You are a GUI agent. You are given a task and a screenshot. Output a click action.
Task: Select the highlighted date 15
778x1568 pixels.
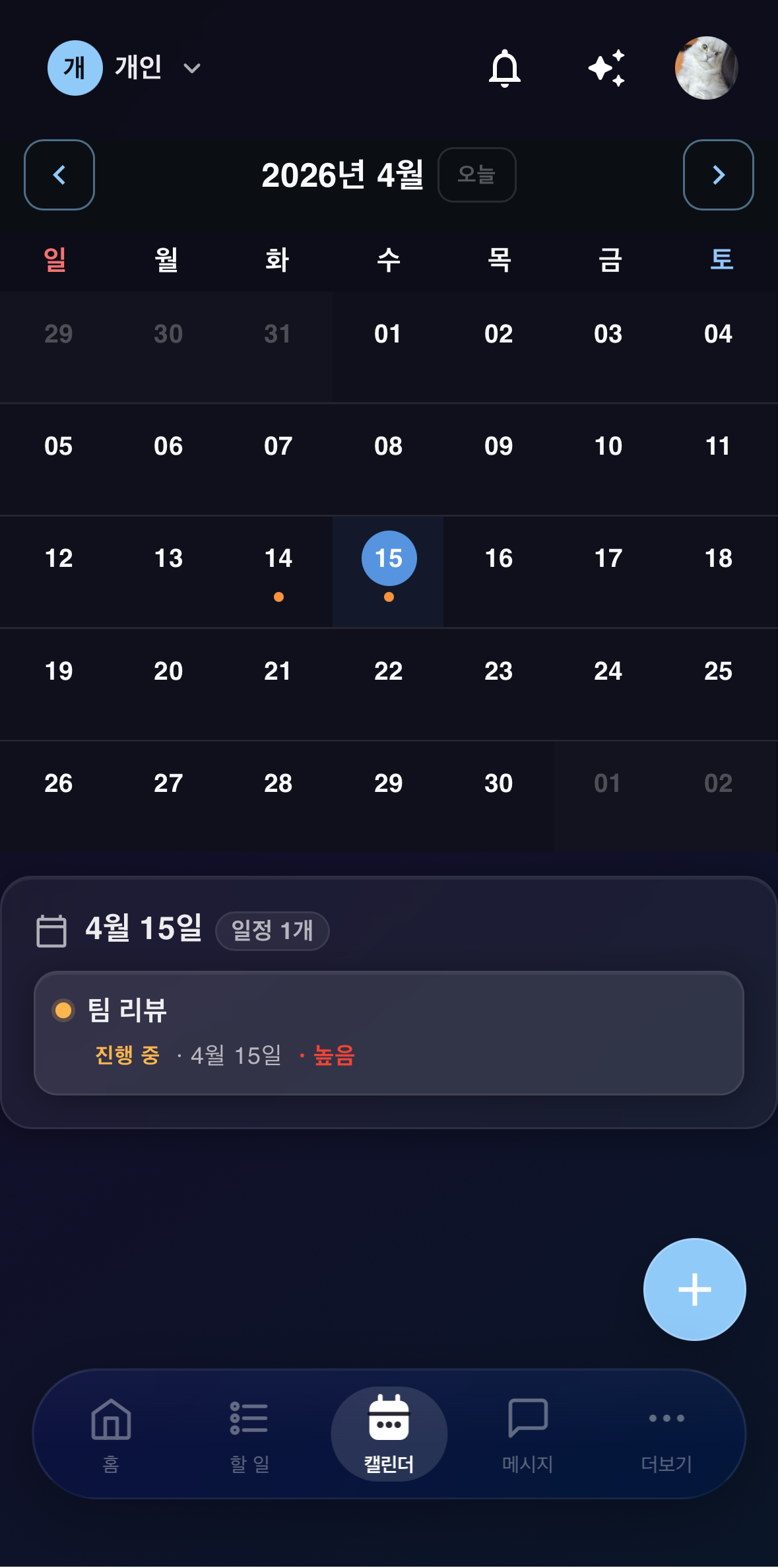click(389, 558)
